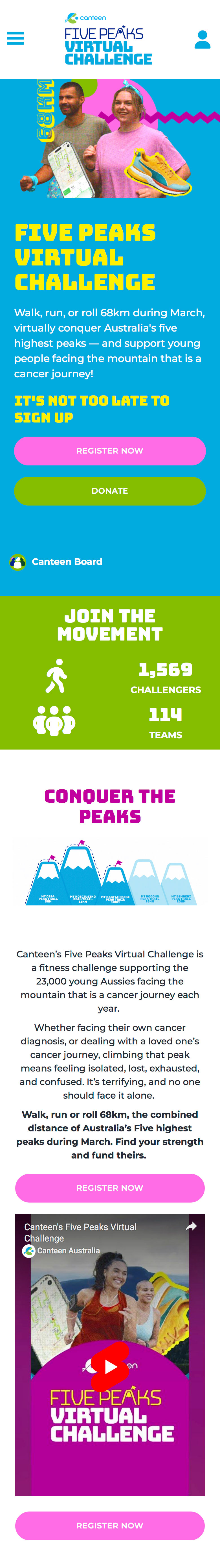Tap Register Now under the sign up prompt
Viewport: 220px width, 1568px height.
coord(110,450)
